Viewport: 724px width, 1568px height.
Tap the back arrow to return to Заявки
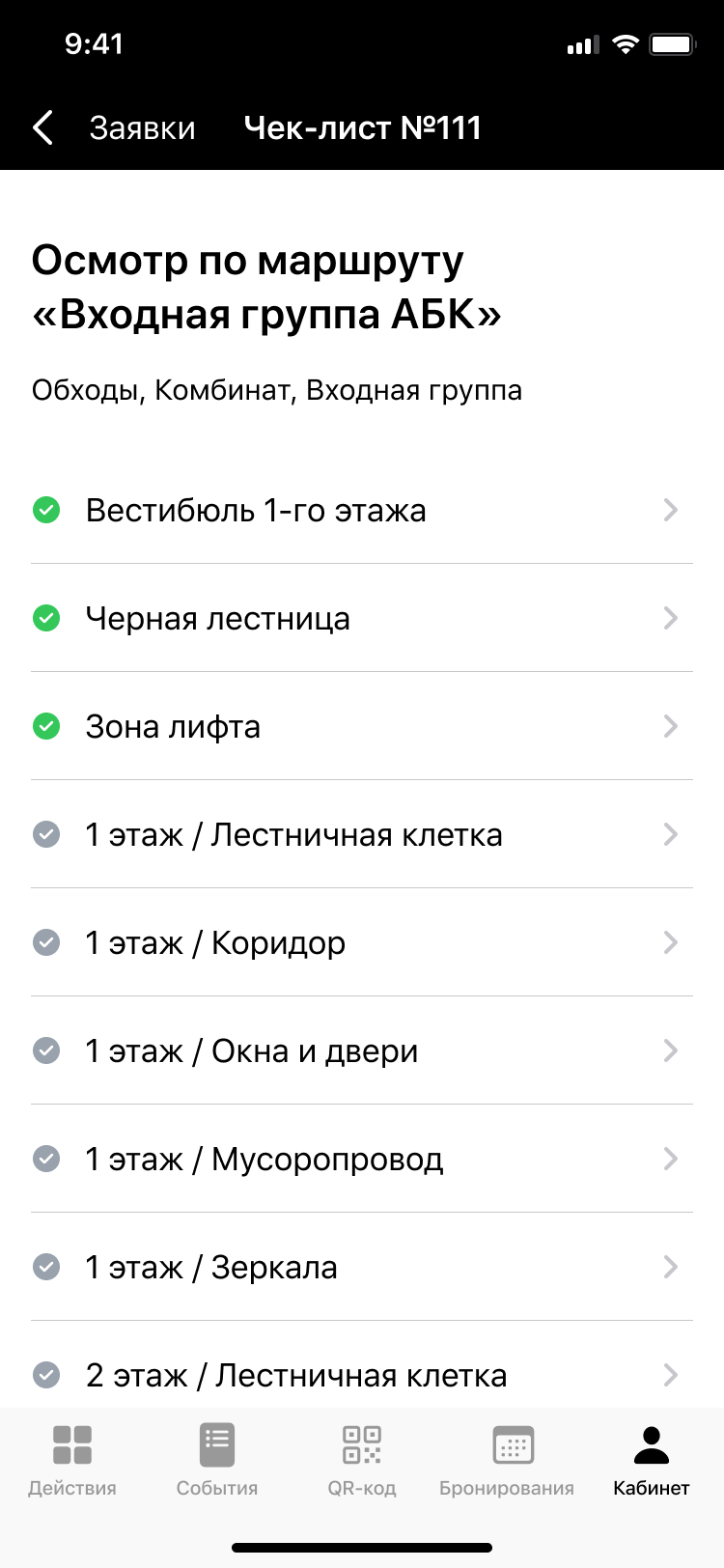click(x=42, y=126)
